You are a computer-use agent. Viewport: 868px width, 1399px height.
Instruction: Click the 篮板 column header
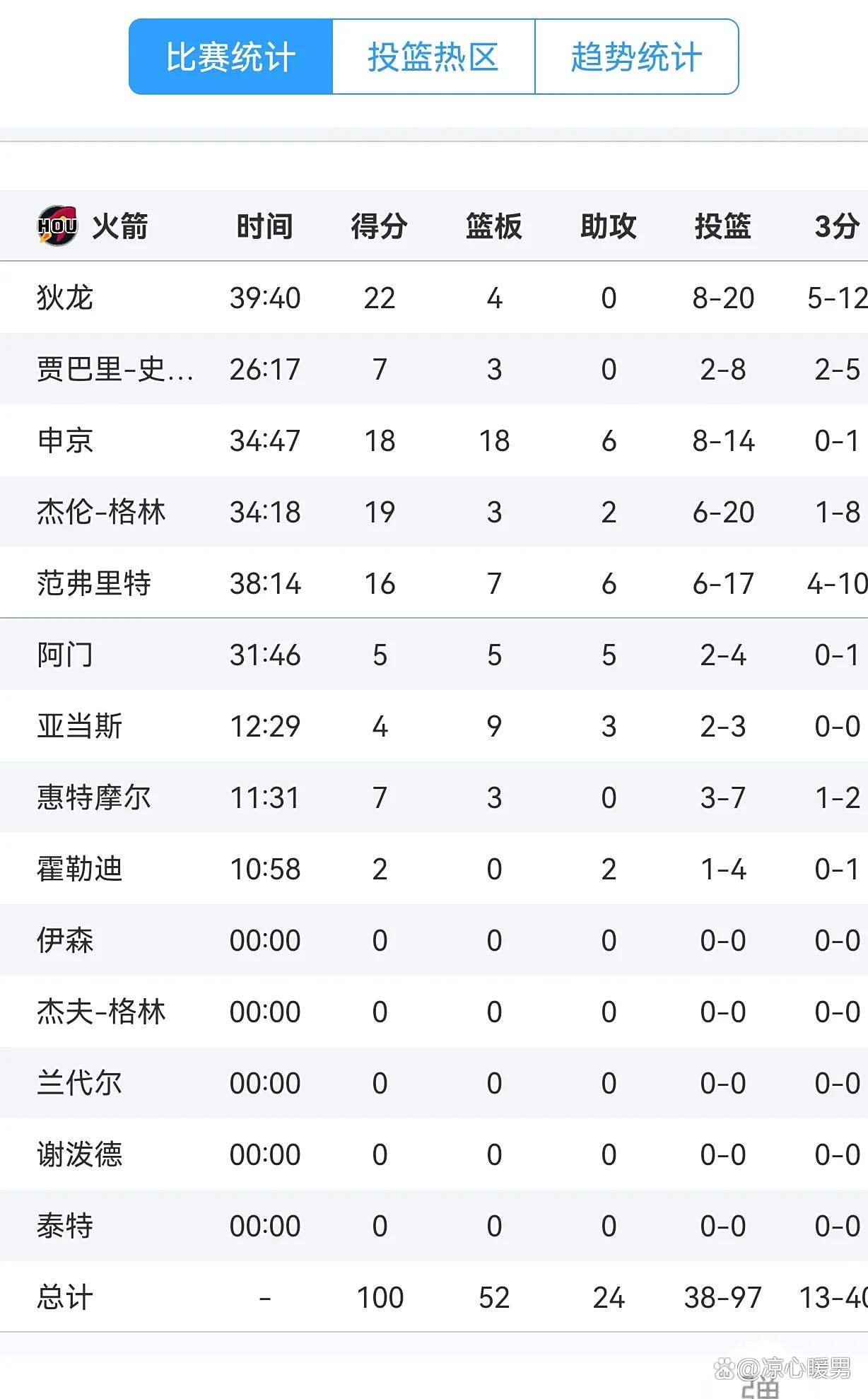tap(493, 226)
